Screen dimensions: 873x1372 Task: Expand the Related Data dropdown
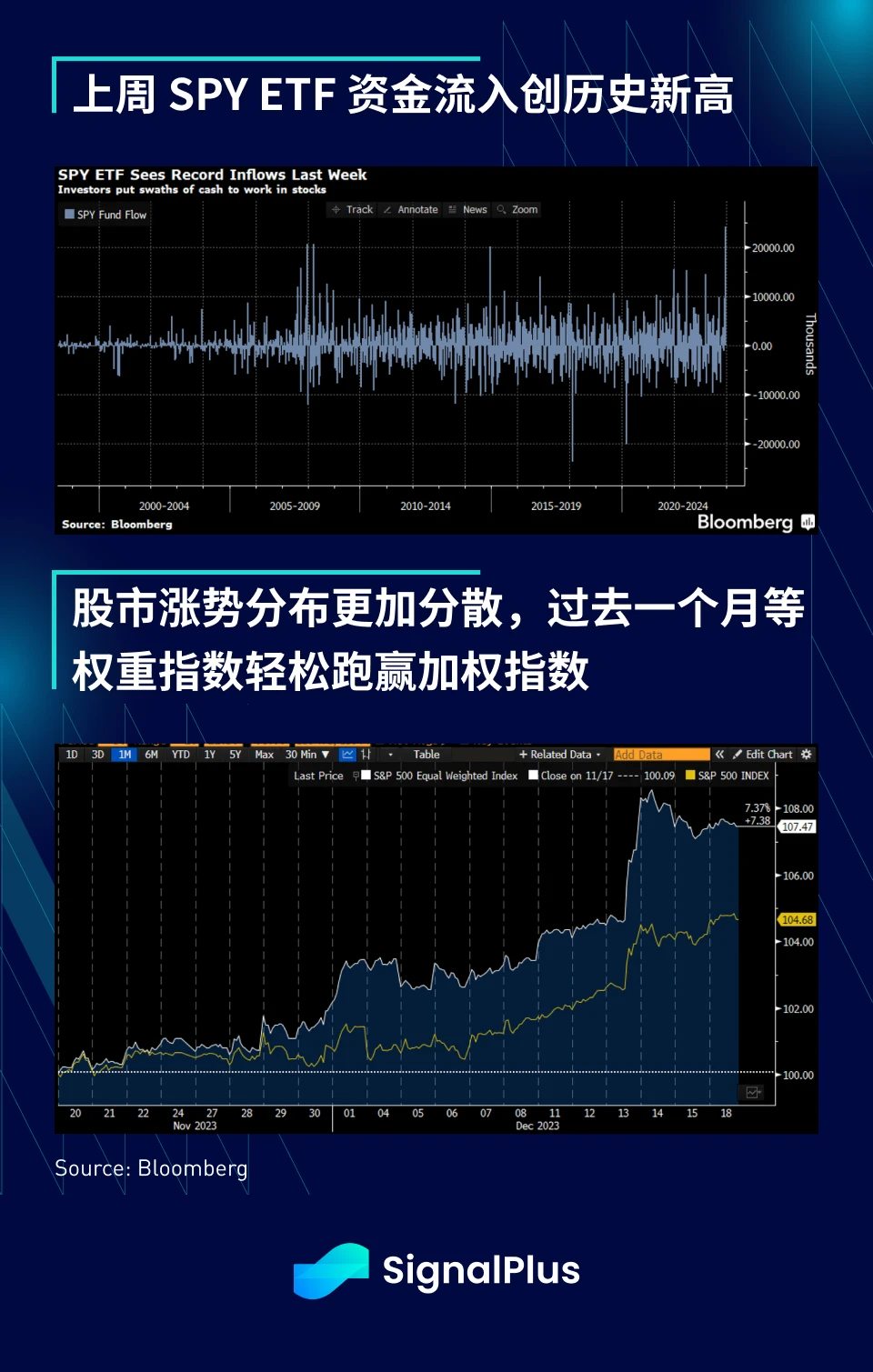coord(555,755)
